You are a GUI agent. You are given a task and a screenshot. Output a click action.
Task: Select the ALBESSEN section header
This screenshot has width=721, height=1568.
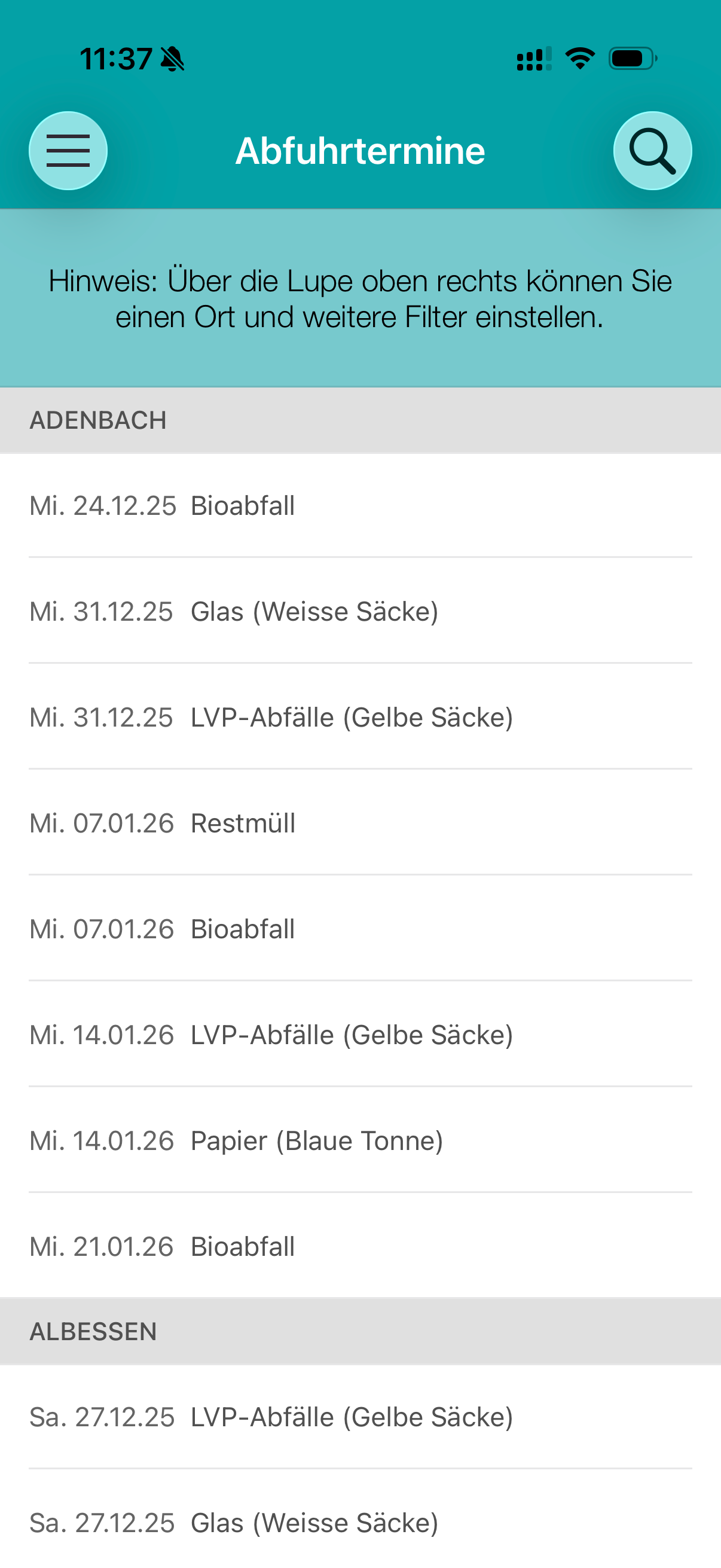[x=93, y=1332]
